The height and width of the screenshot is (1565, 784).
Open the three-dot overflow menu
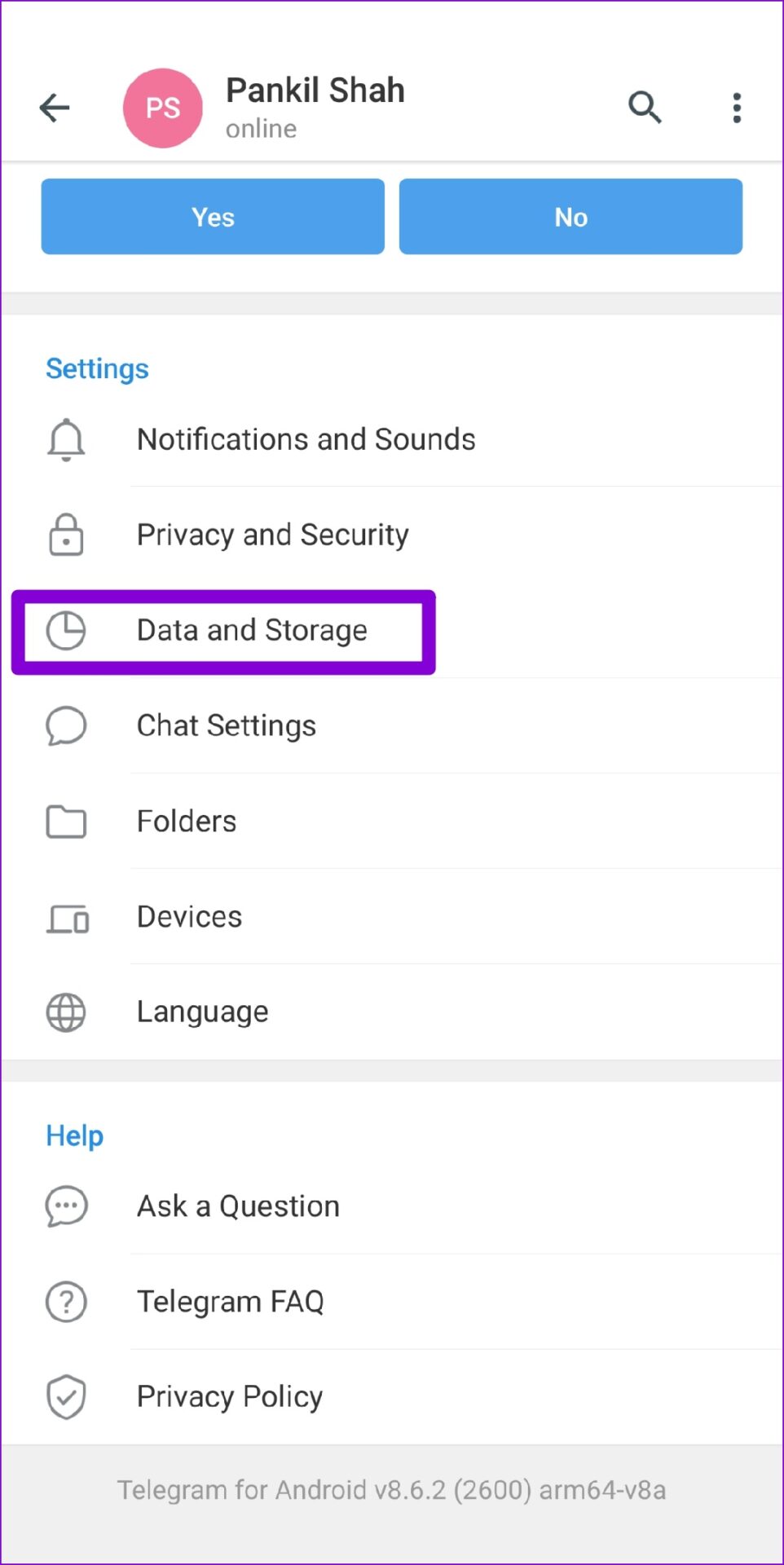(736, 107)
